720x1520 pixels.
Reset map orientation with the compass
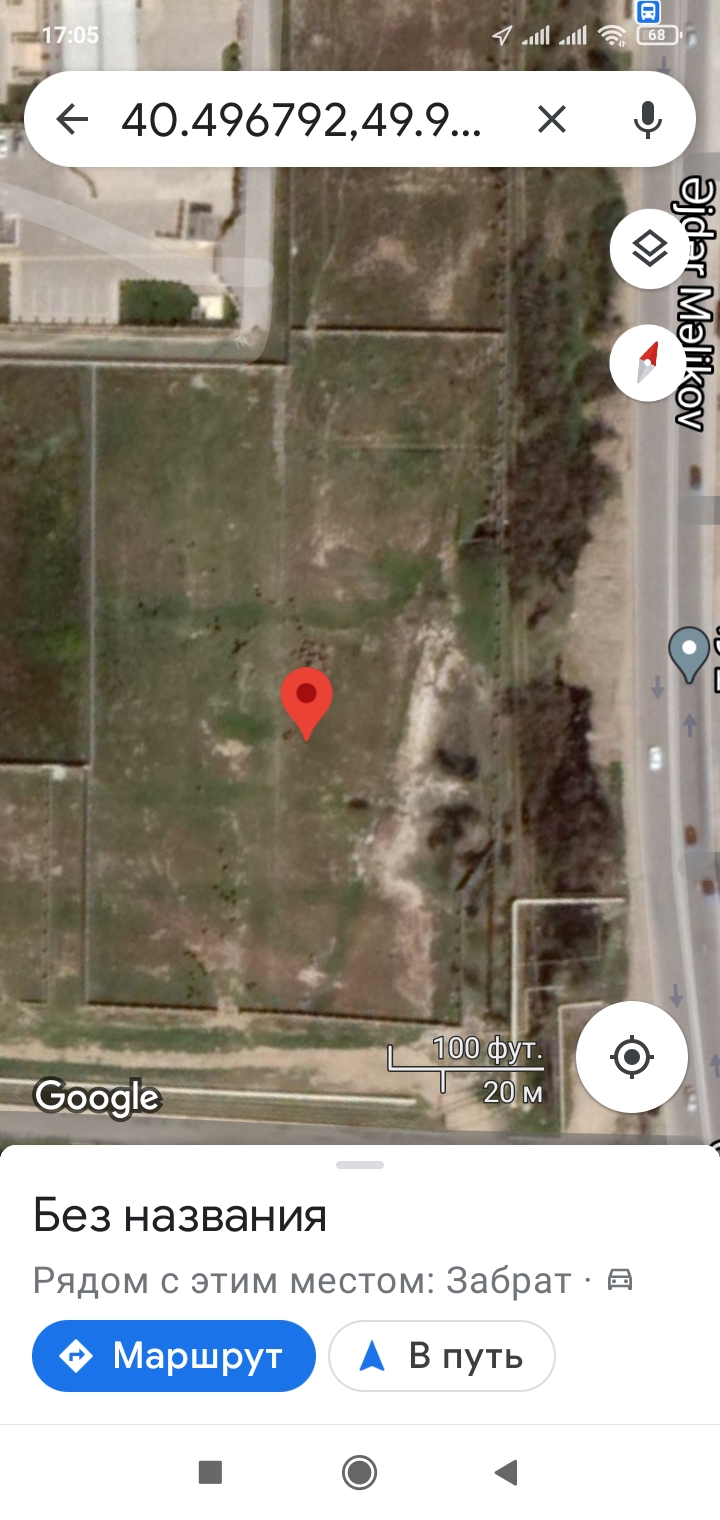[650, 361]
